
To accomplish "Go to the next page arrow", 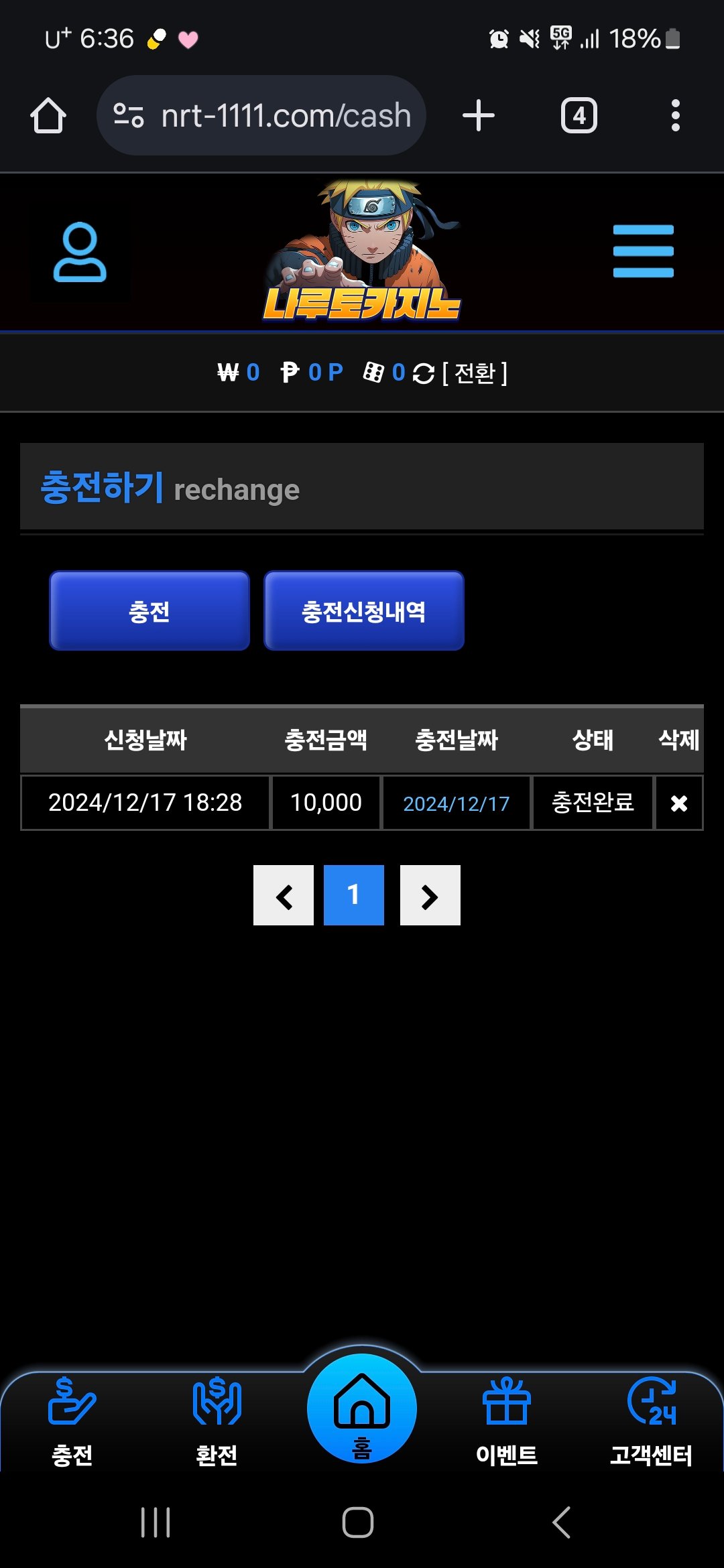I will pyautogui.click(x=430, y=895).
